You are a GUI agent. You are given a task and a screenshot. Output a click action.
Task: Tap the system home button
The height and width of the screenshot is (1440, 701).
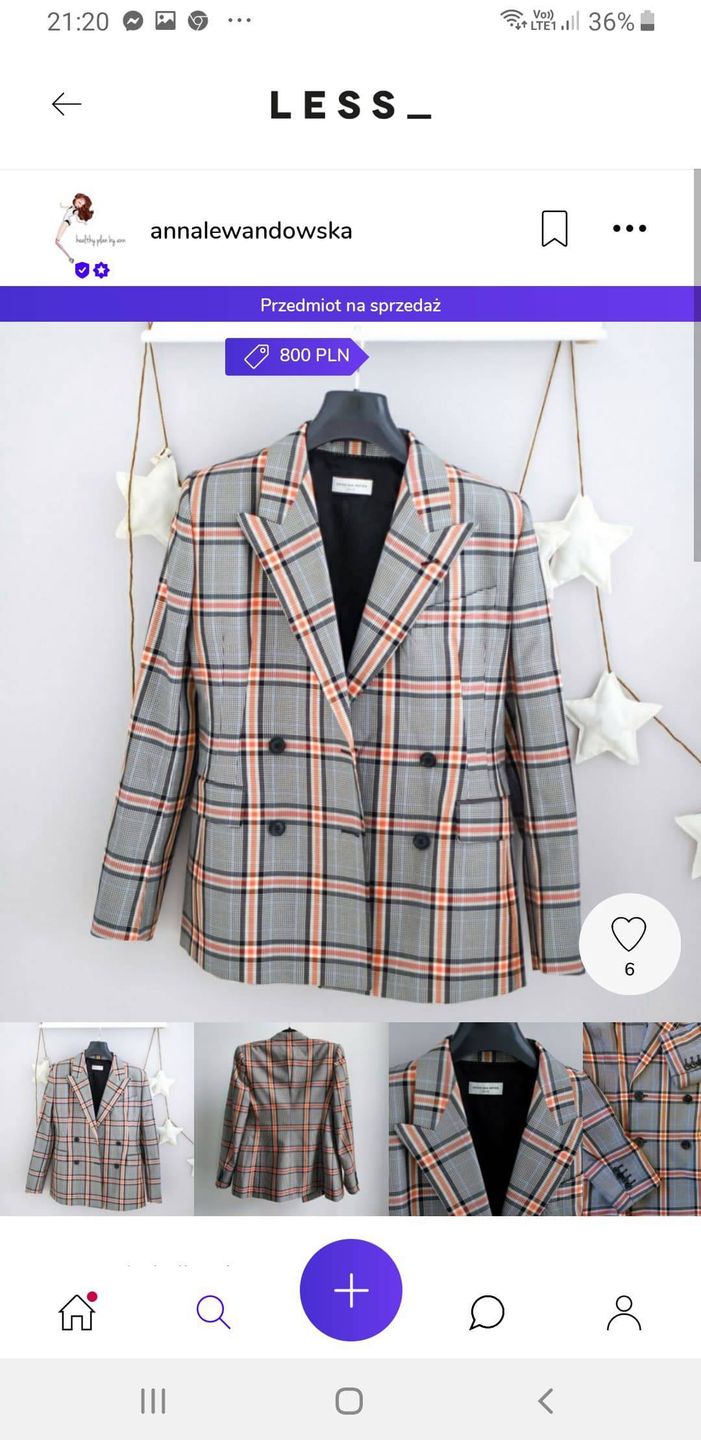(349, 1401)
